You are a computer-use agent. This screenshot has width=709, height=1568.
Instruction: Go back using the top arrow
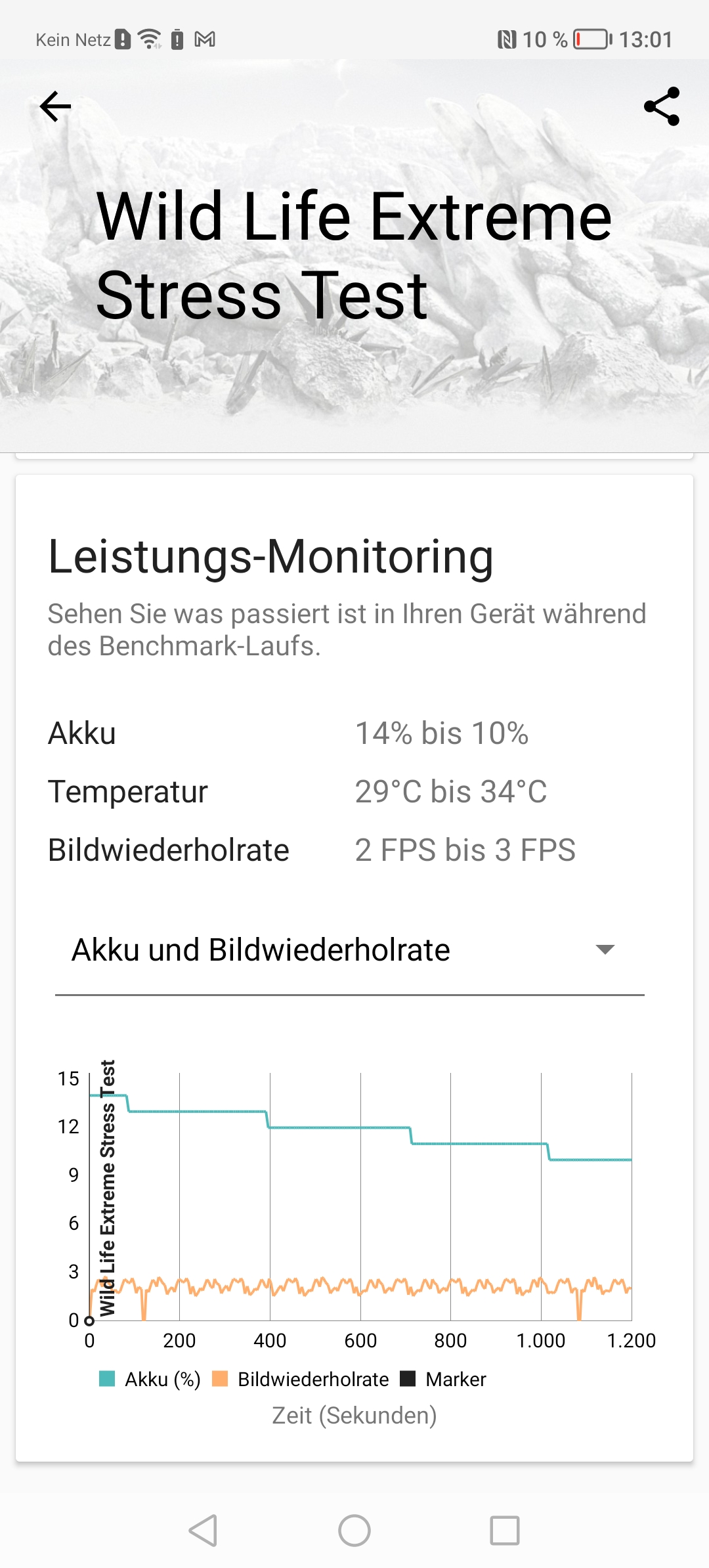pyautogui.click(x=56, y=106)
